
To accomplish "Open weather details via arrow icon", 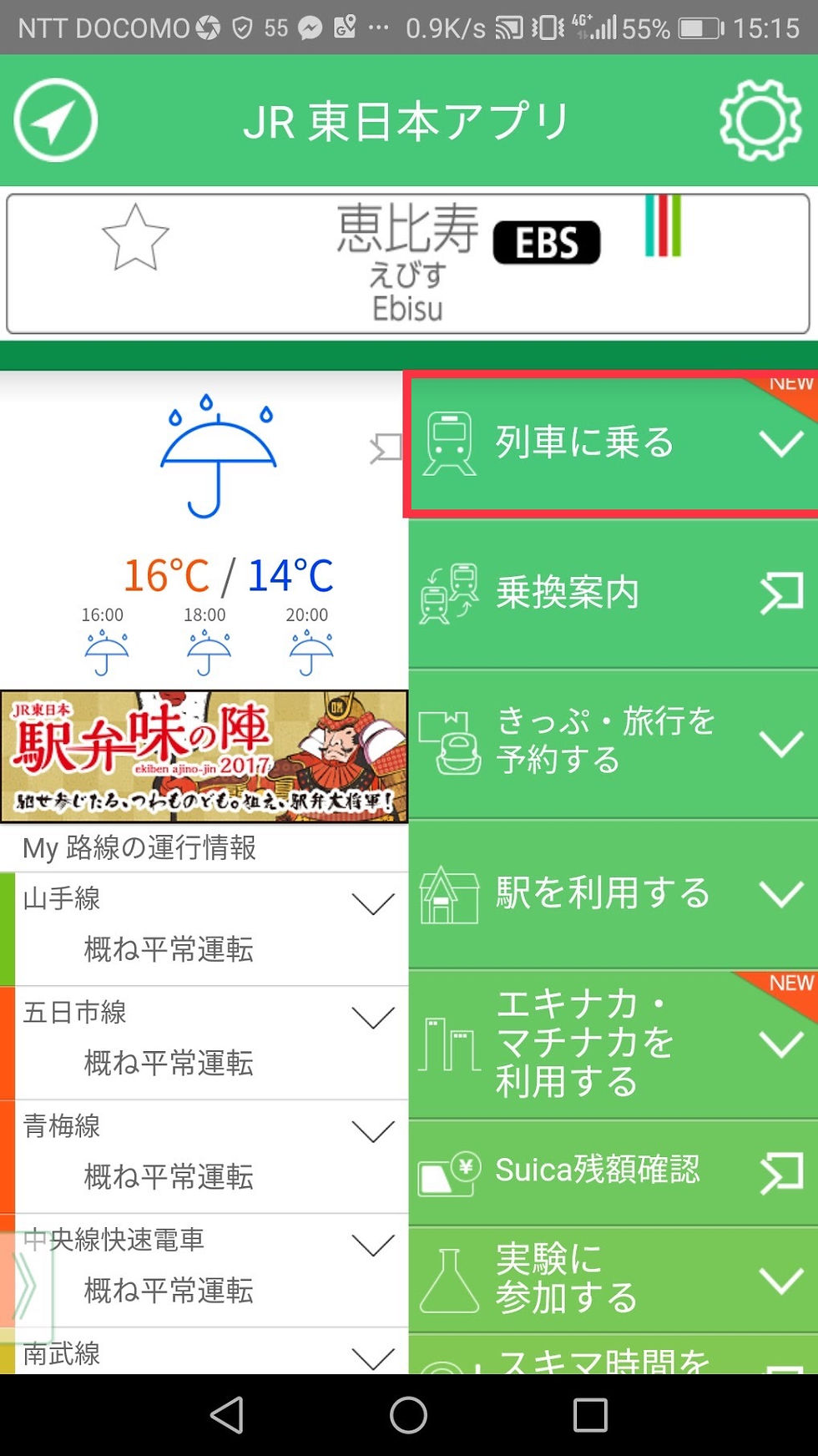I will click(x=385, y=448).
